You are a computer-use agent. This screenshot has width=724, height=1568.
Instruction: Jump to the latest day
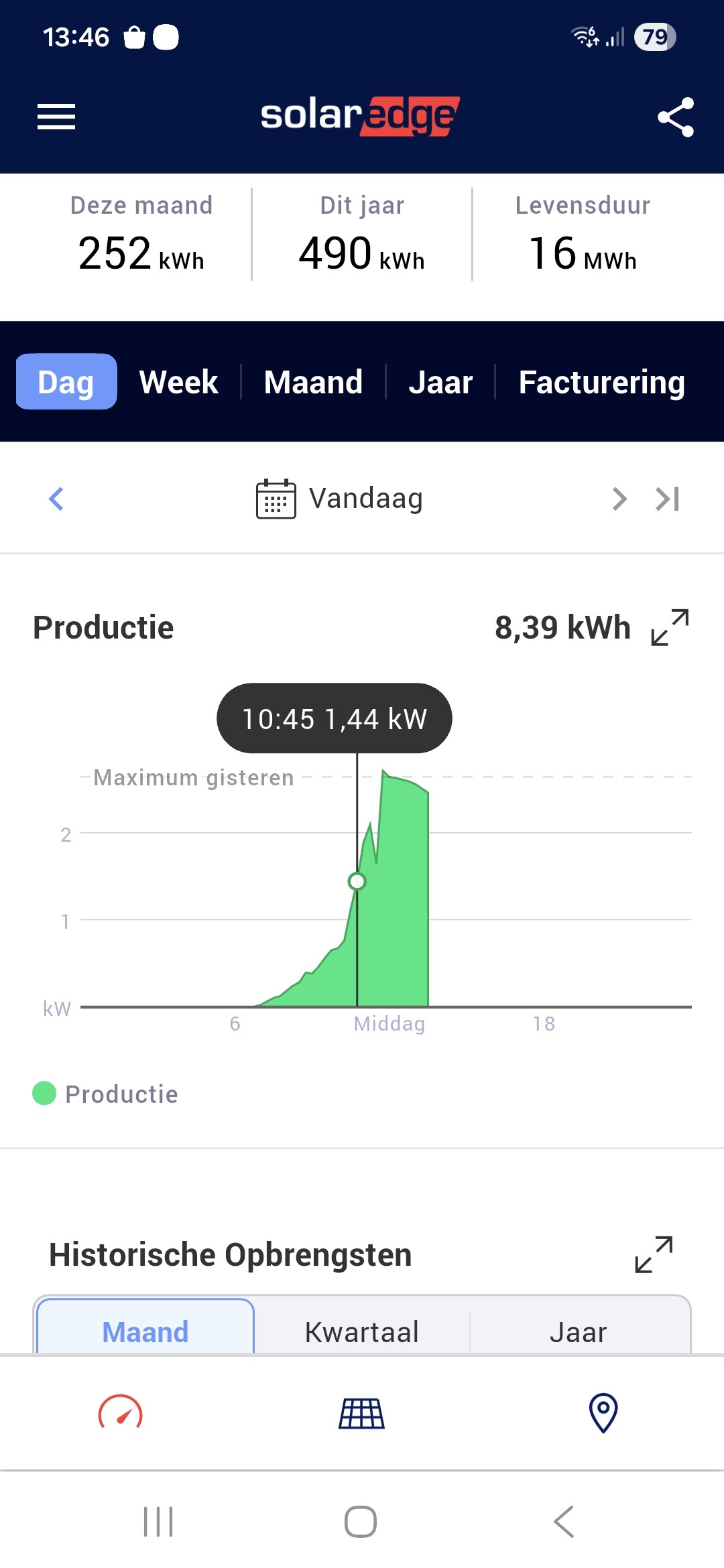[668, 499]
